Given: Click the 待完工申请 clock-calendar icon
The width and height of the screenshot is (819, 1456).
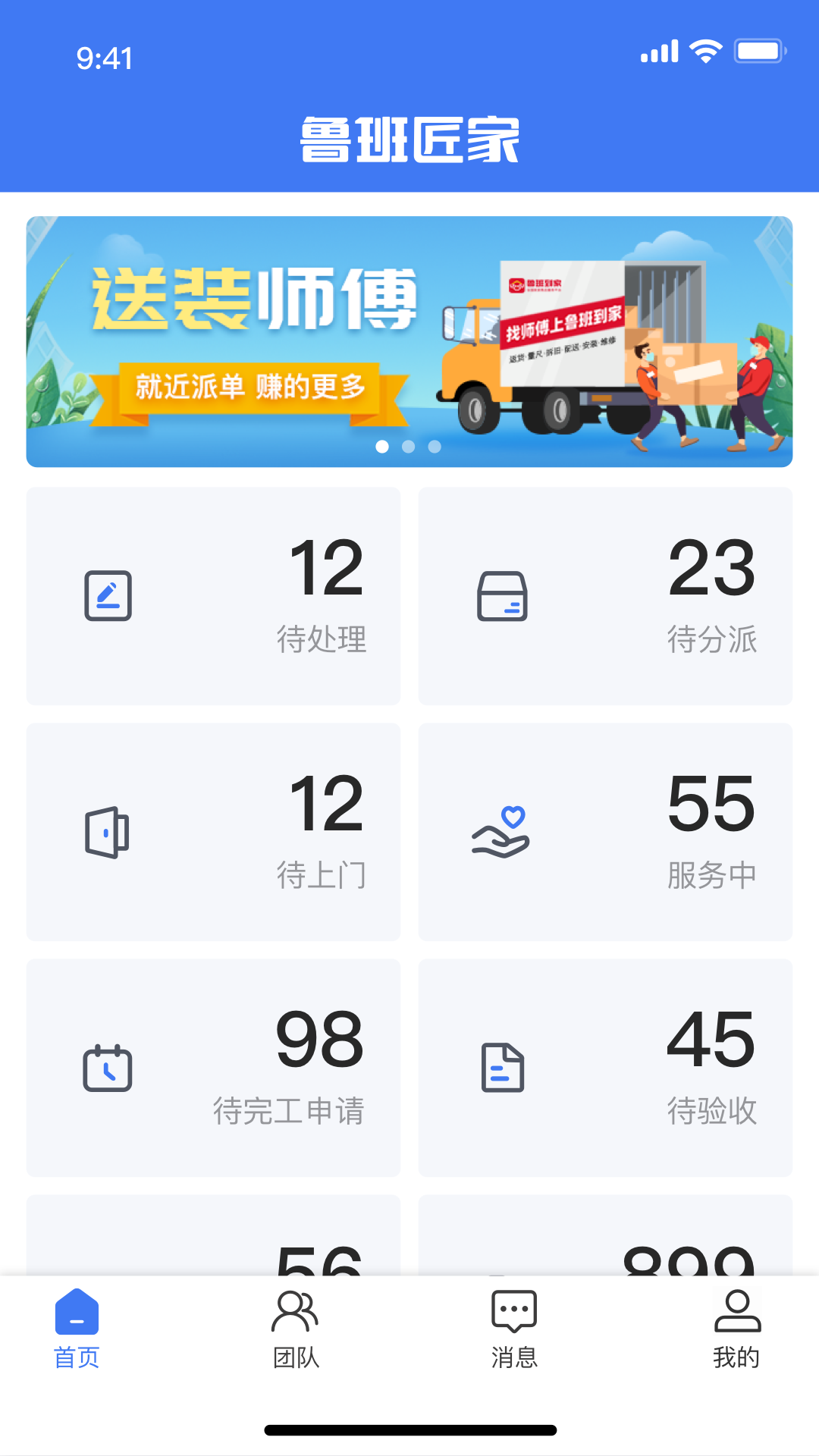Looking at the screenshot, I should point(108,1068).
